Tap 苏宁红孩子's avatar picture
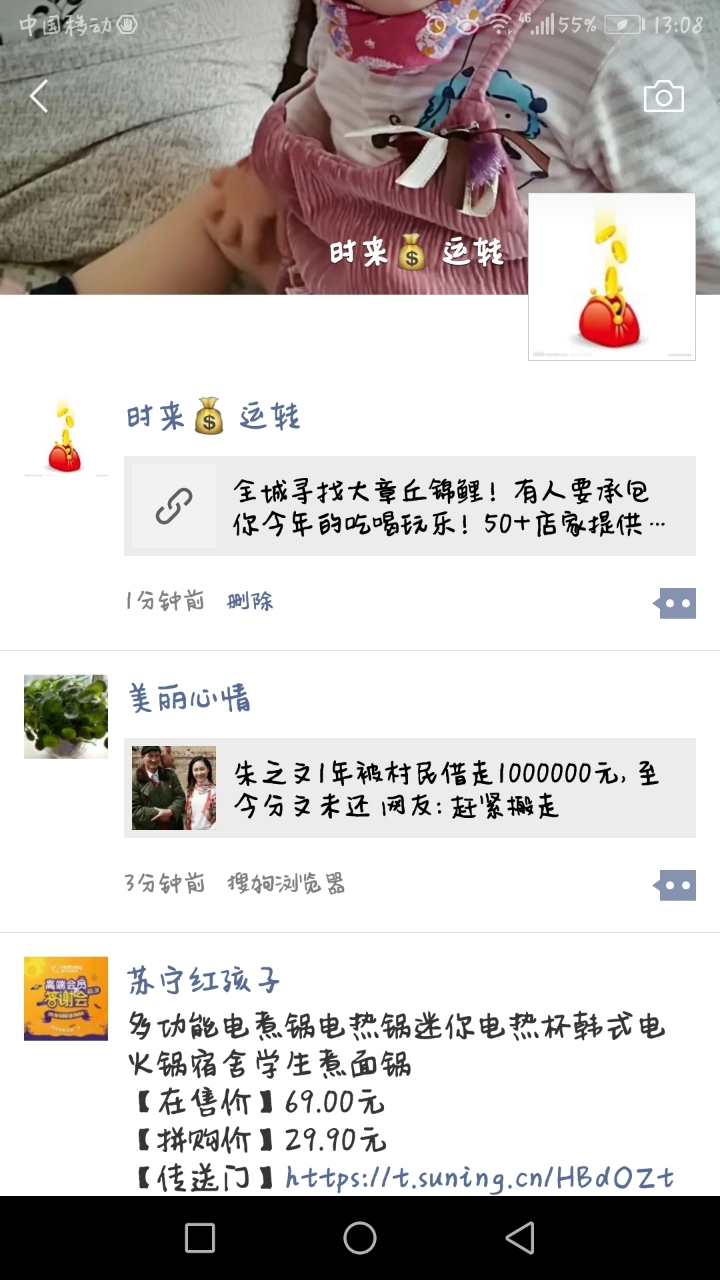The image size is (720, 1280). 66,998
